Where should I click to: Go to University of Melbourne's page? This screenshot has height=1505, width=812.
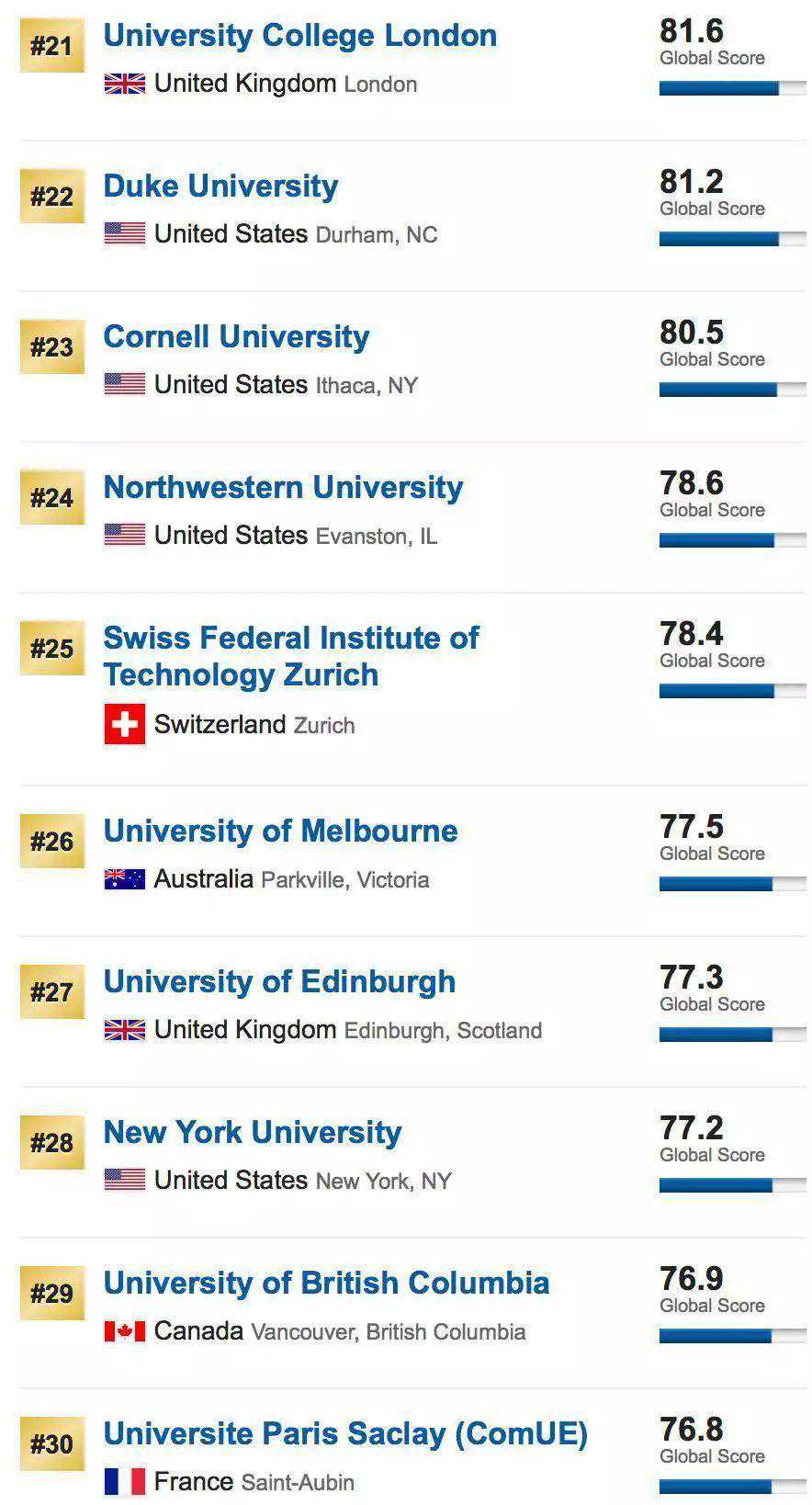pyautogui.click(x=280, y=832)
